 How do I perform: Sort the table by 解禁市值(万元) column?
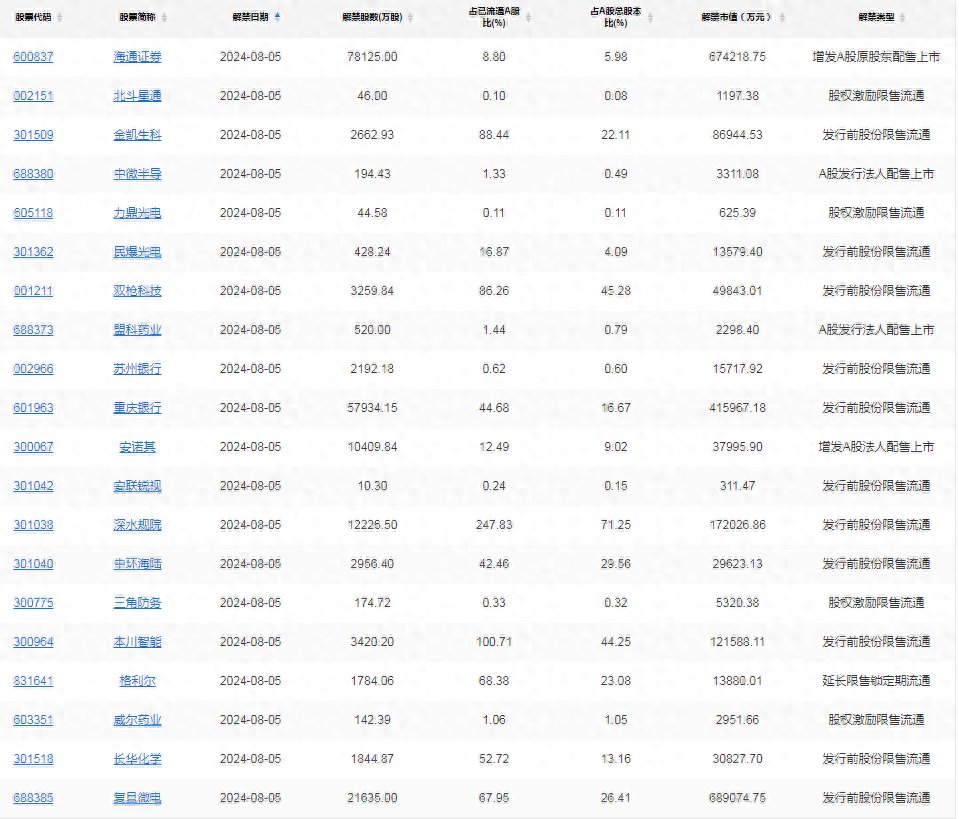(733, 18)
